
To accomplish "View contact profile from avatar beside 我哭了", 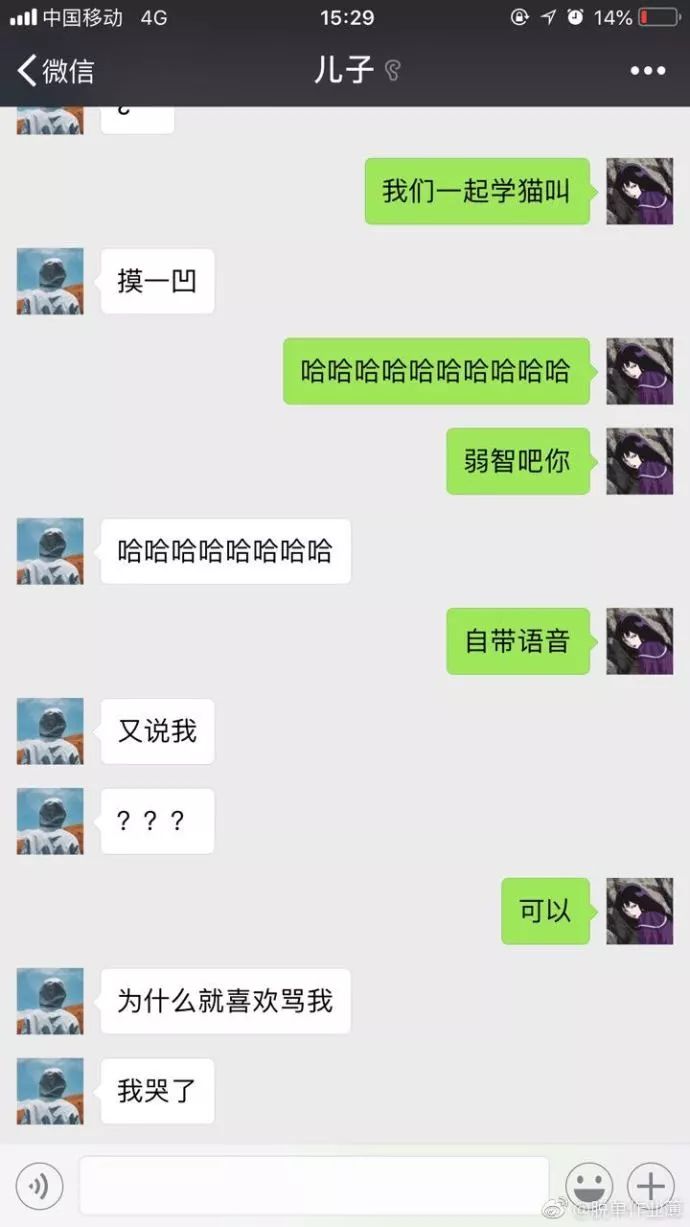I will pyautogui.click(x=50, y=1091).
